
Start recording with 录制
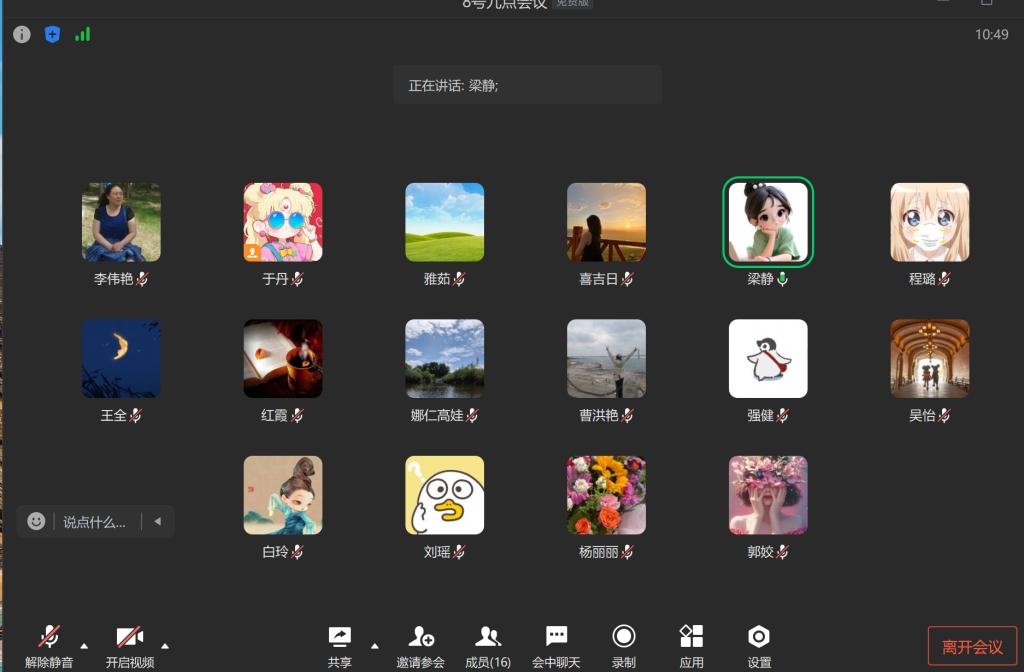(x=624, y=645)
